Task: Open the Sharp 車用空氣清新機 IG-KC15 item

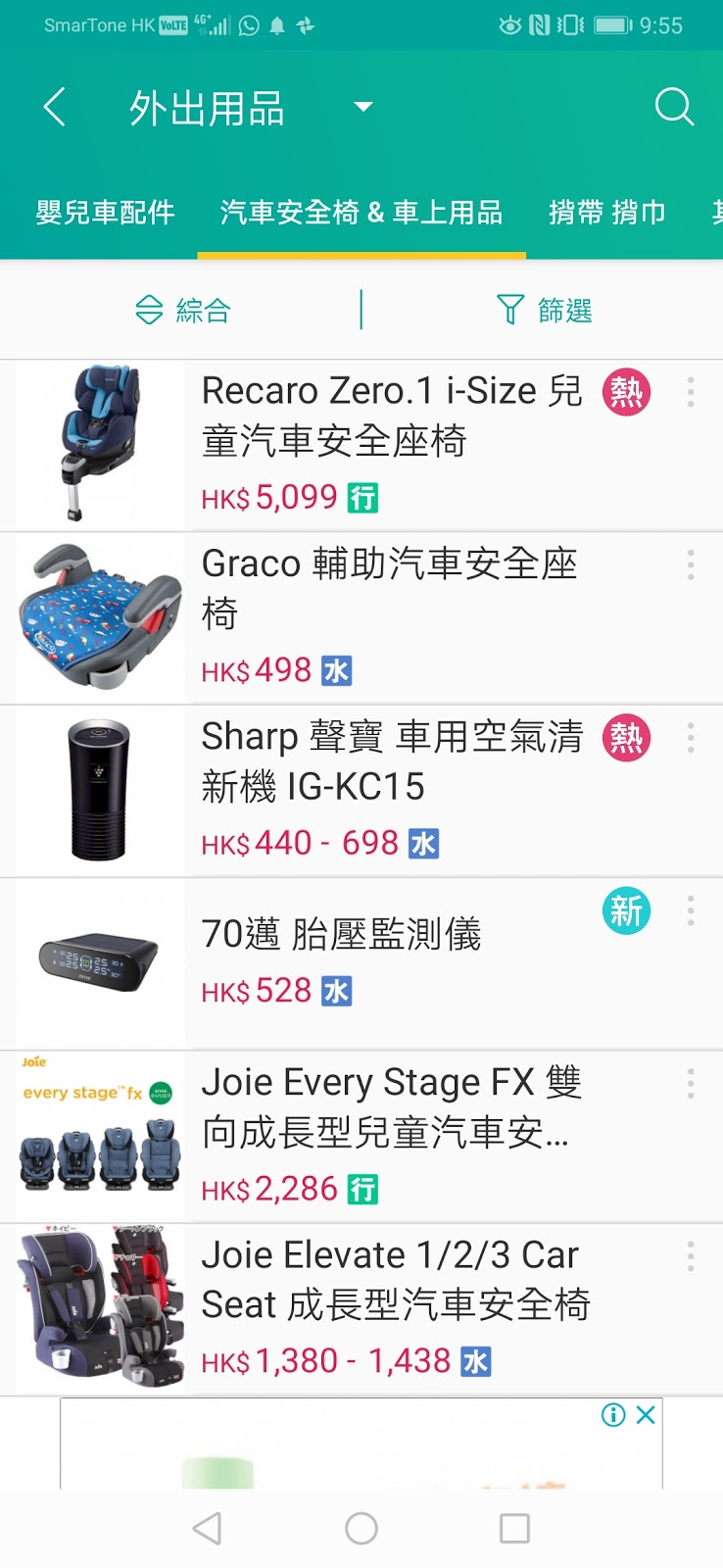Action: (392, 761)
